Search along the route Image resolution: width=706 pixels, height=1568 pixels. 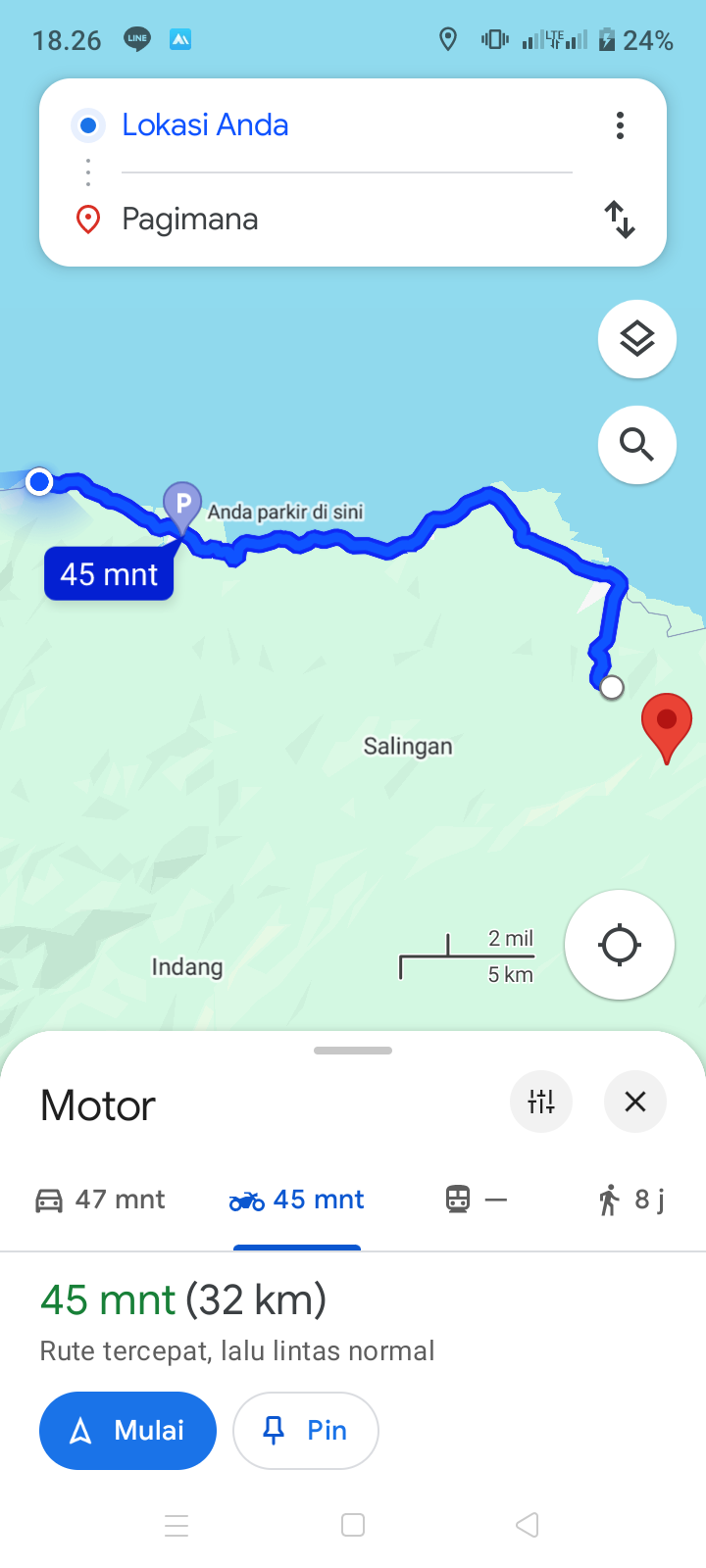click(637, 445)
